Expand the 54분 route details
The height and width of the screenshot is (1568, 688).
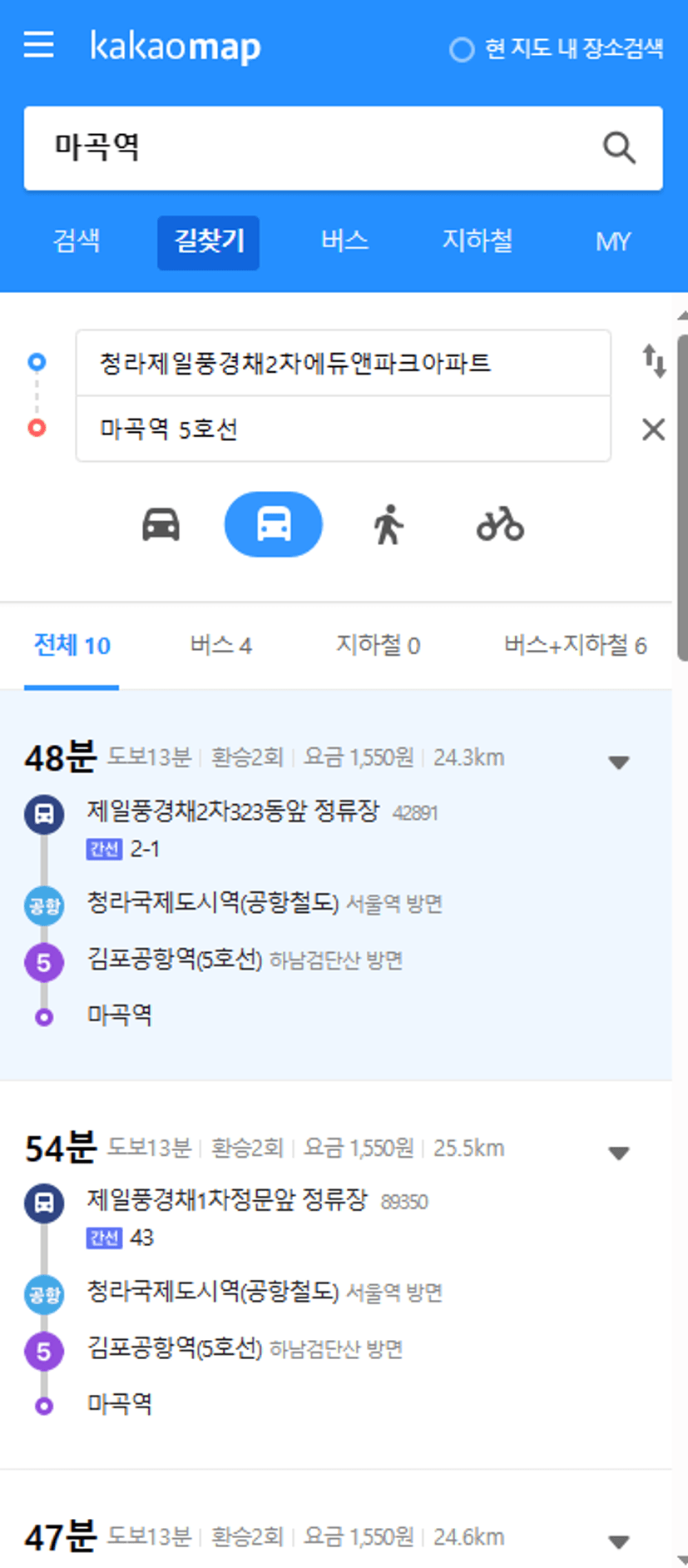coord(618,1153)
